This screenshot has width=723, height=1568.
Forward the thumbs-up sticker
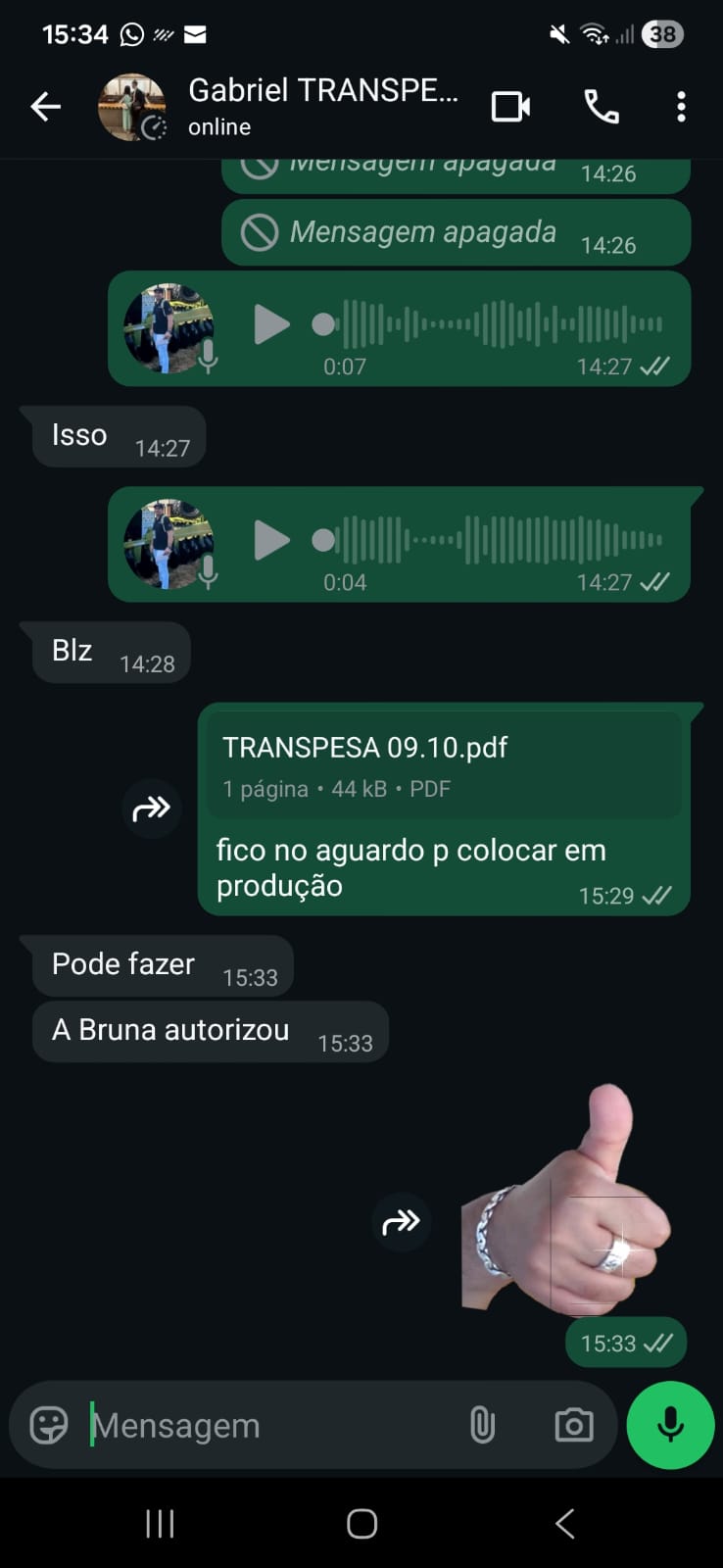tap(402, 1222)
